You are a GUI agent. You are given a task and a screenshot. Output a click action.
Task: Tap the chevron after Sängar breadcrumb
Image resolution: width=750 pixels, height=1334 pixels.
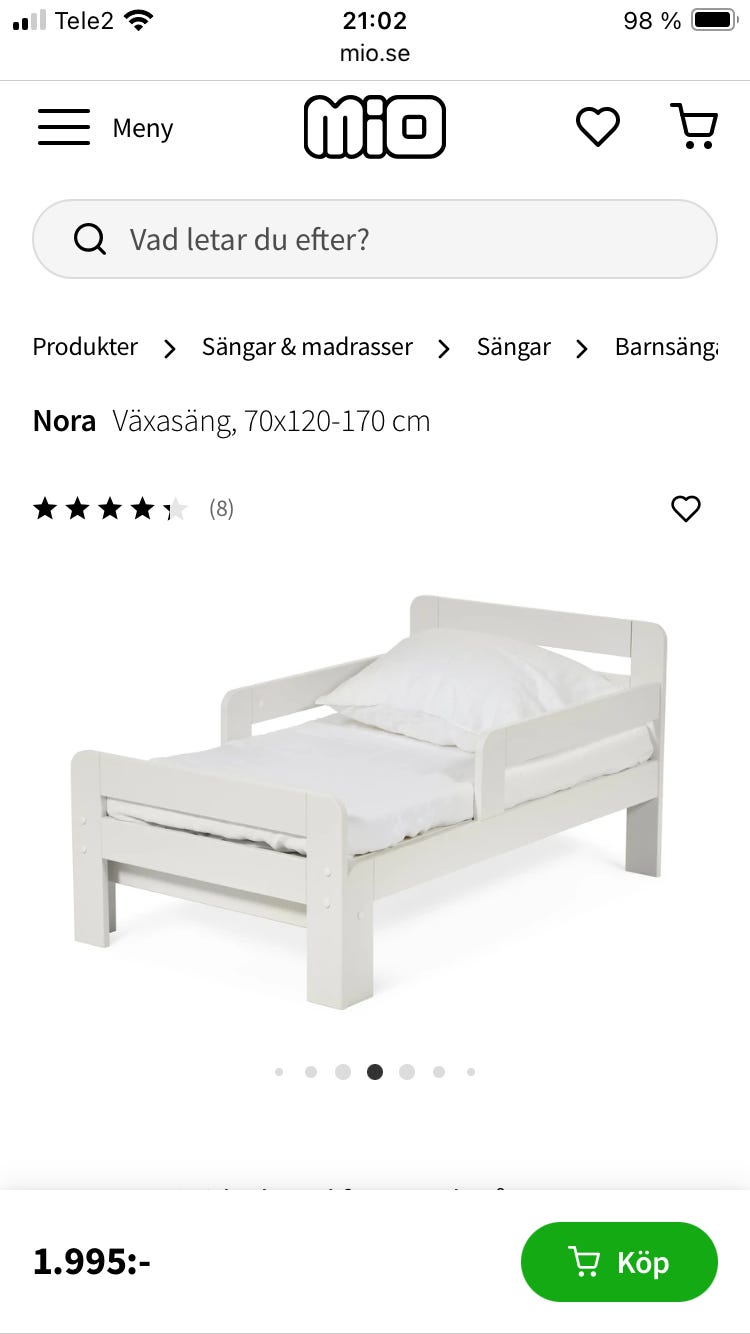click(x=581, y=348)
